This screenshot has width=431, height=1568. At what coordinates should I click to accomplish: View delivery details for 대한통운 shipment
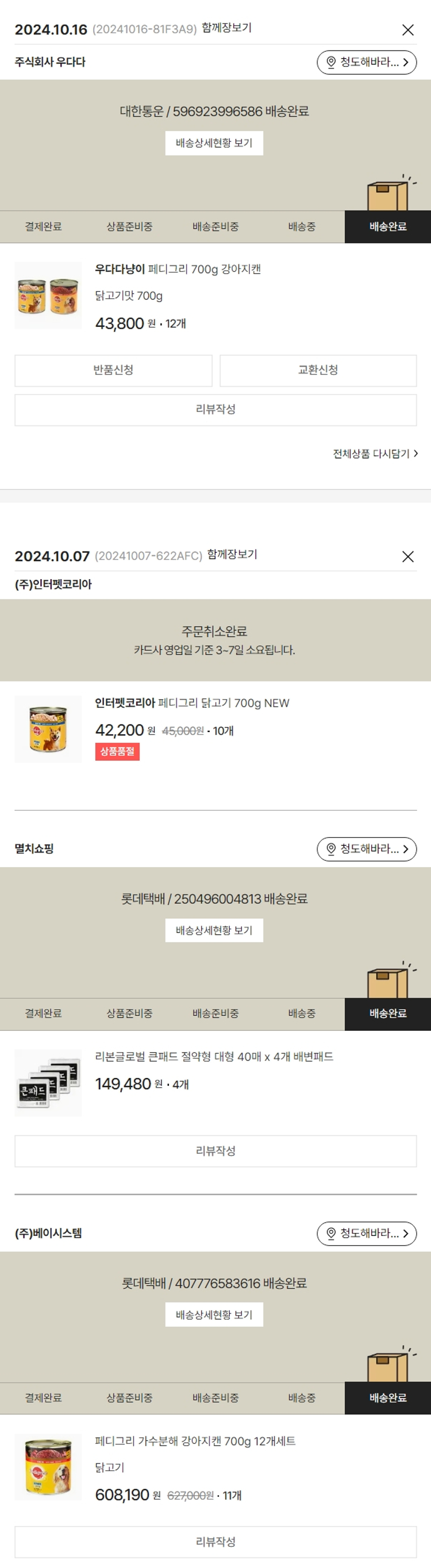click(214, 143)
